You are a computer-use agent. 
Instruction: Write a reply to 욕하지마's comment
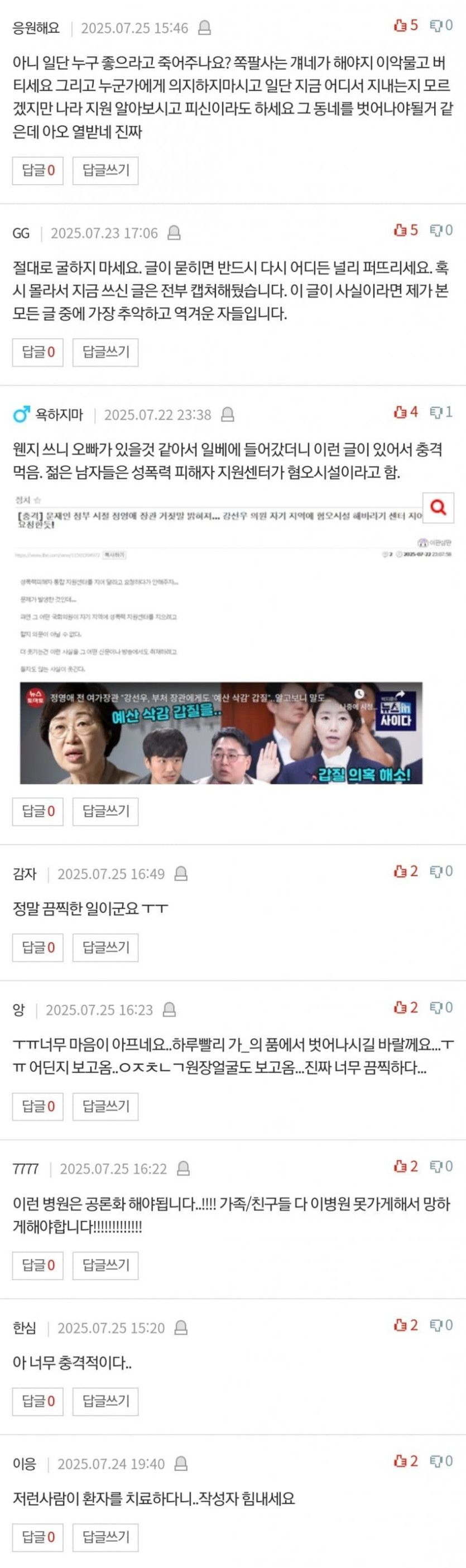coord(105,811)
